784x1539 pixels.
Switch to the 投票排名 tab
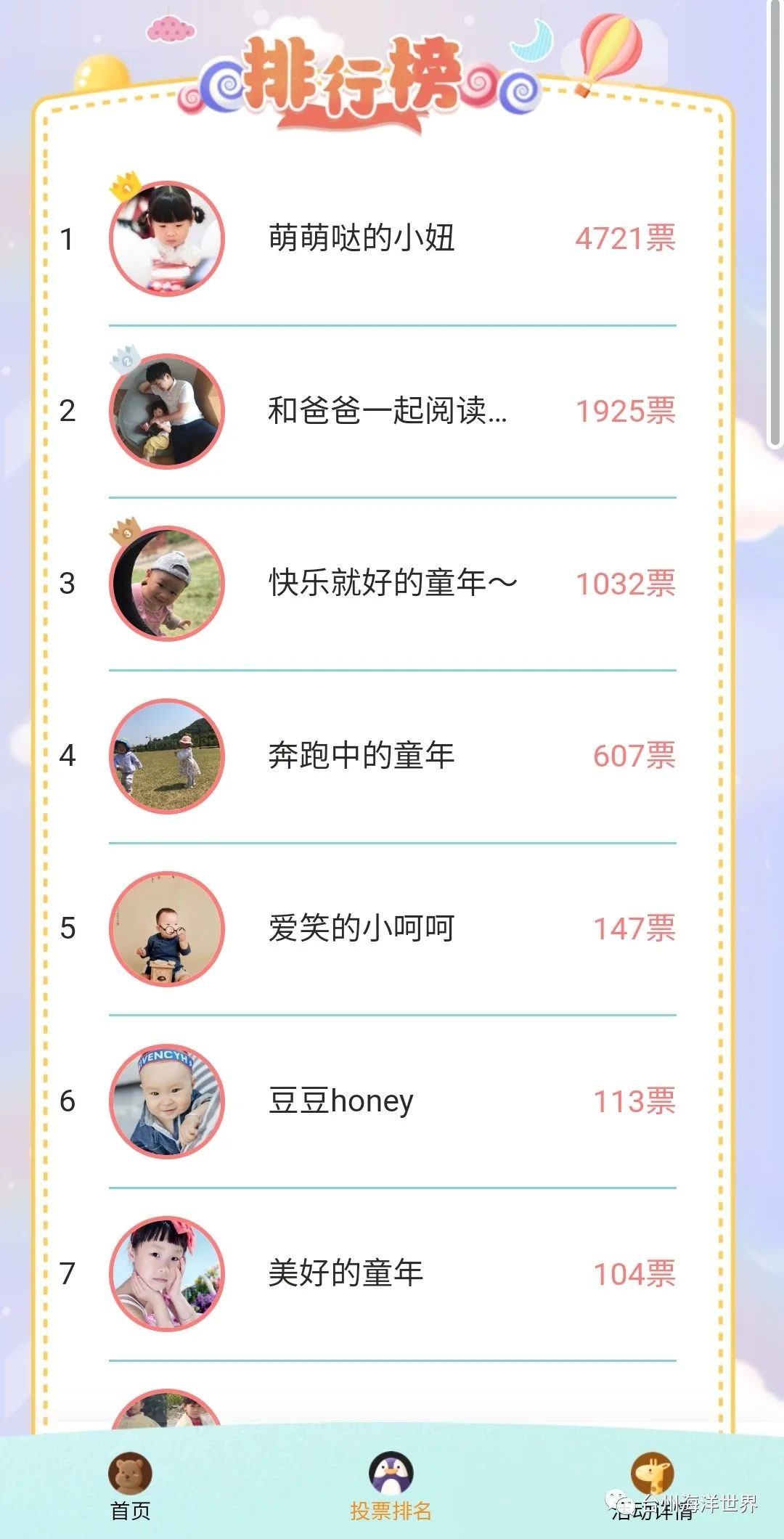tap(391, 1488)
